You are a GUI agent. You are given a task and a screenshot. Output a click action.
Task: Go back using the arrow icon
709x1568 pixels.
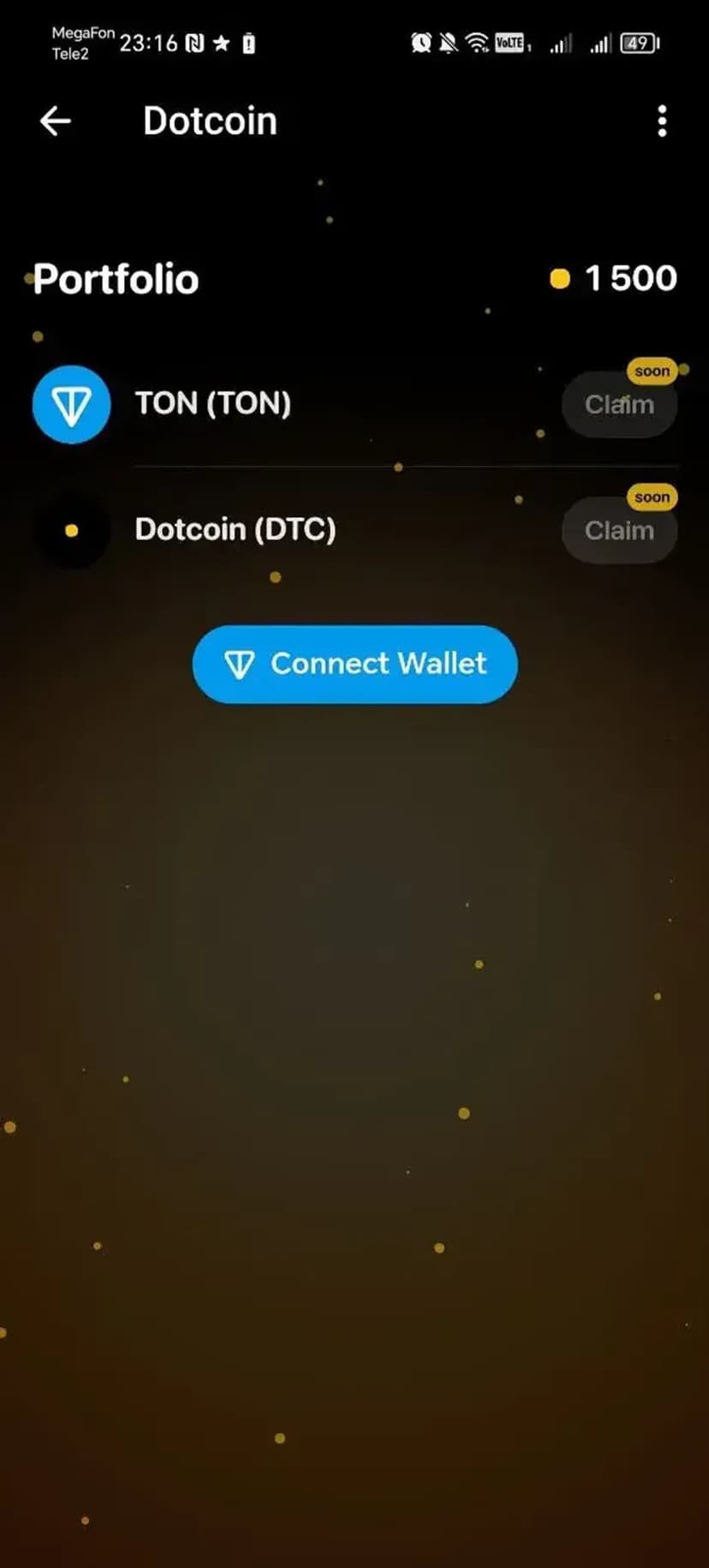(56, 122)
